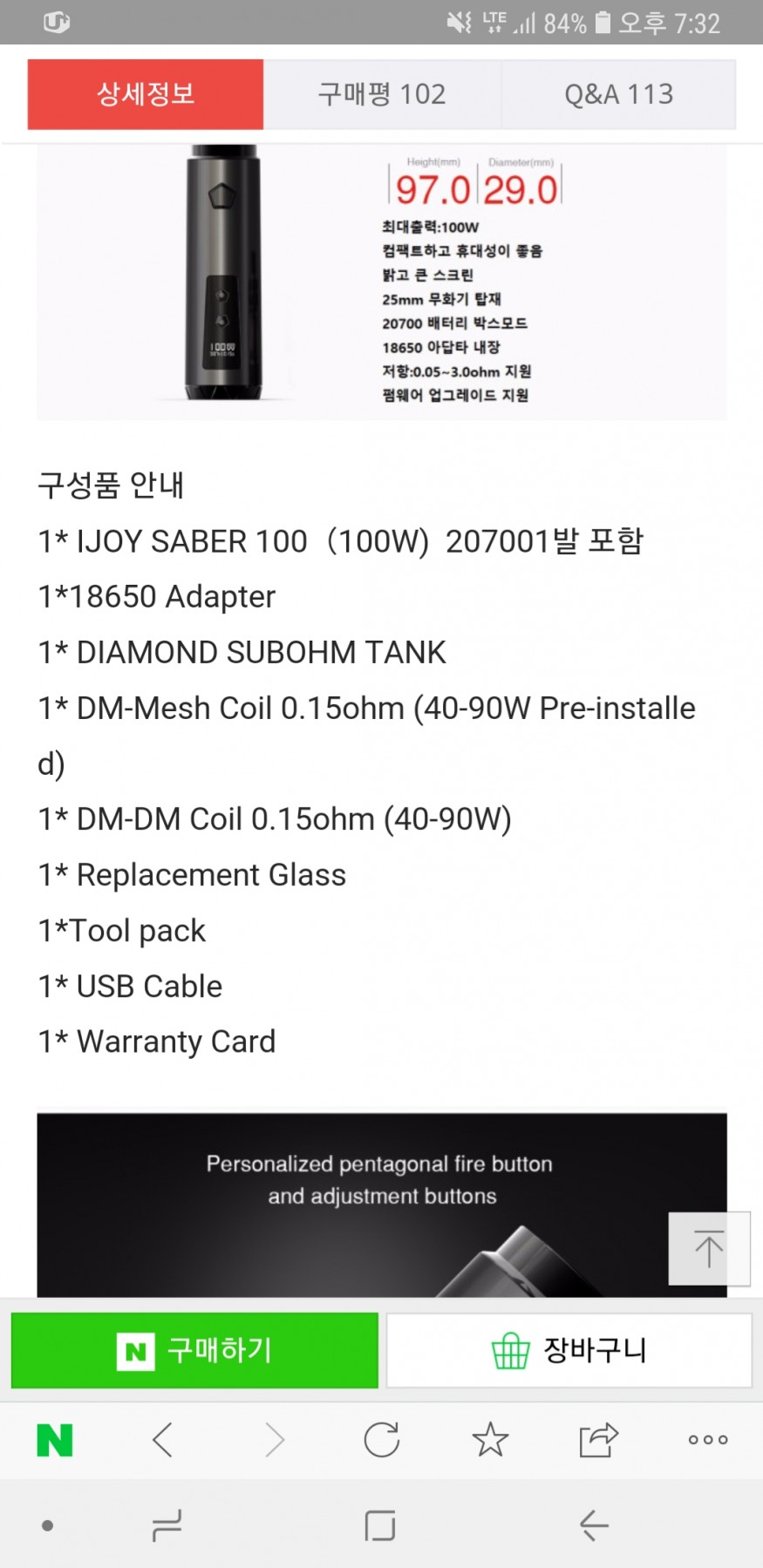The height and width of the screenshot is (1568, 763).
Task: Switch to the 상세정보 tab
Action: point(146,94)
